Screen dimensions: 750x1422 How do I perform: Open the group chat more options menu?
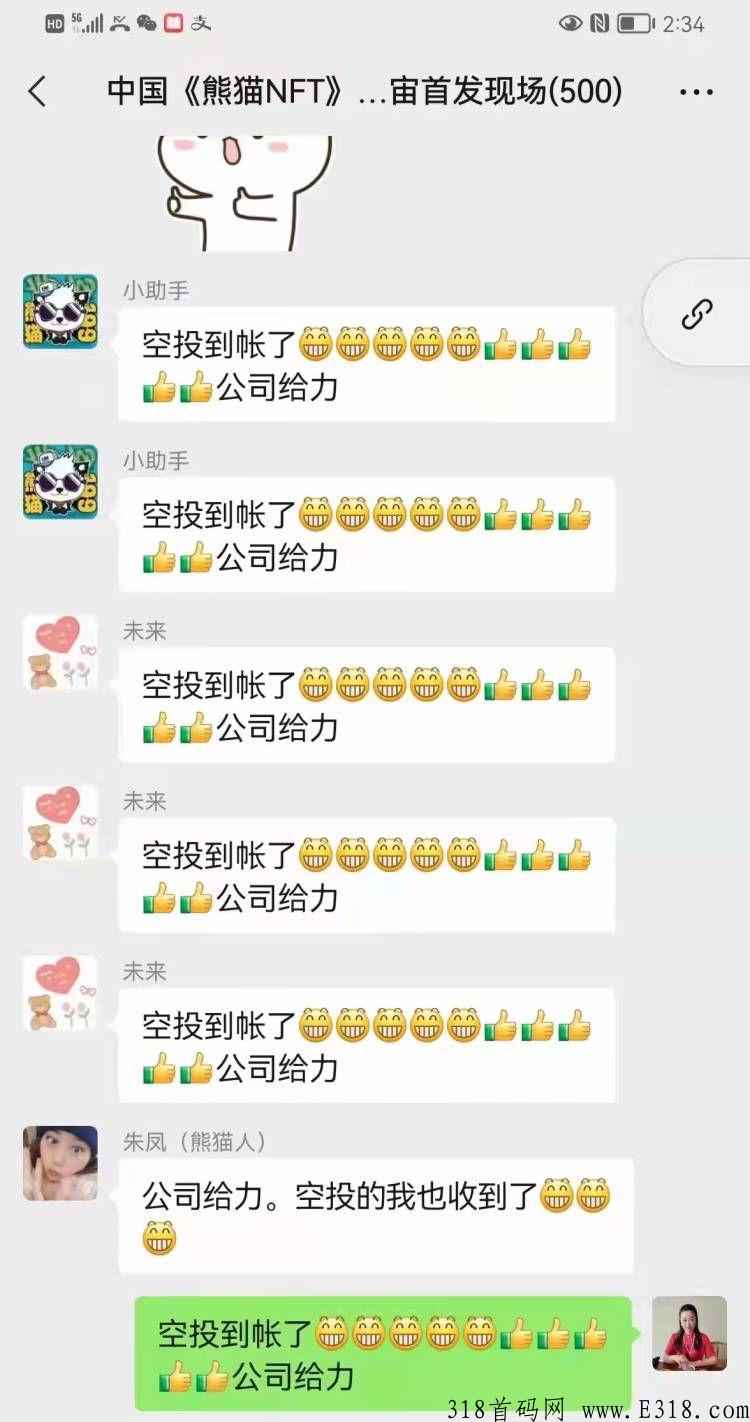696,91
